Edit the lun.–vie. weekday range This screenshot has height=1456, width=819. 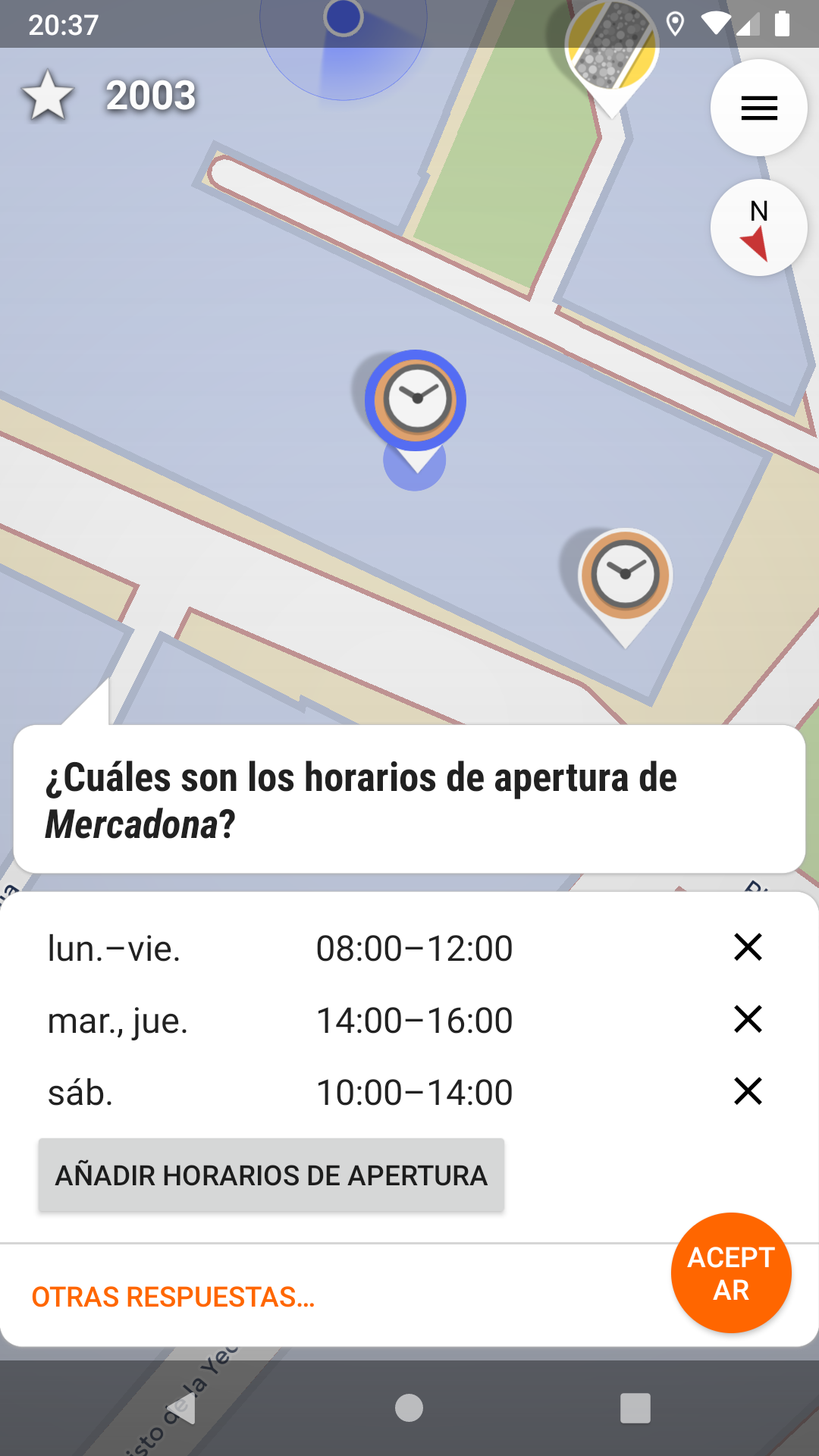[x=115, y=949]
